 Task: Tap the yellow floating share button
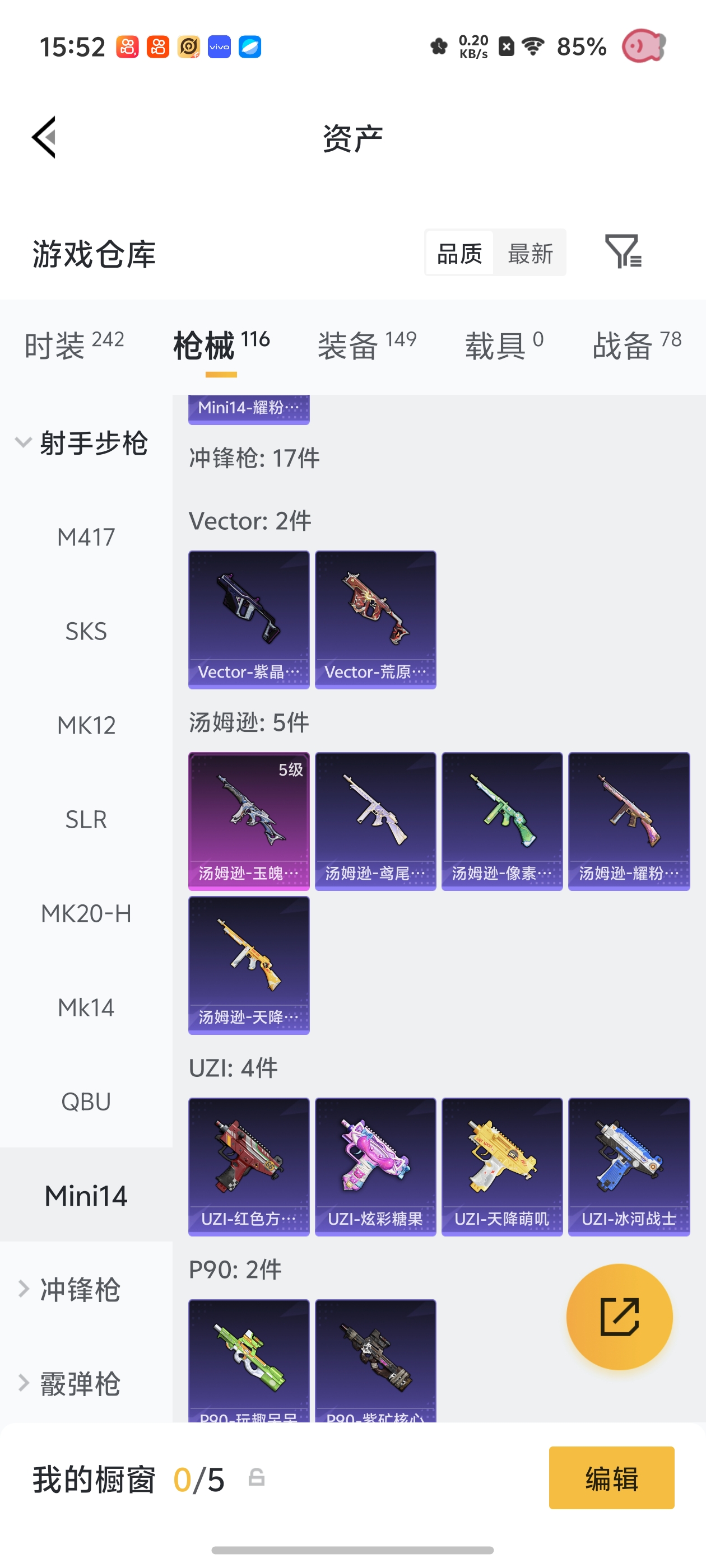[619, 1317]
